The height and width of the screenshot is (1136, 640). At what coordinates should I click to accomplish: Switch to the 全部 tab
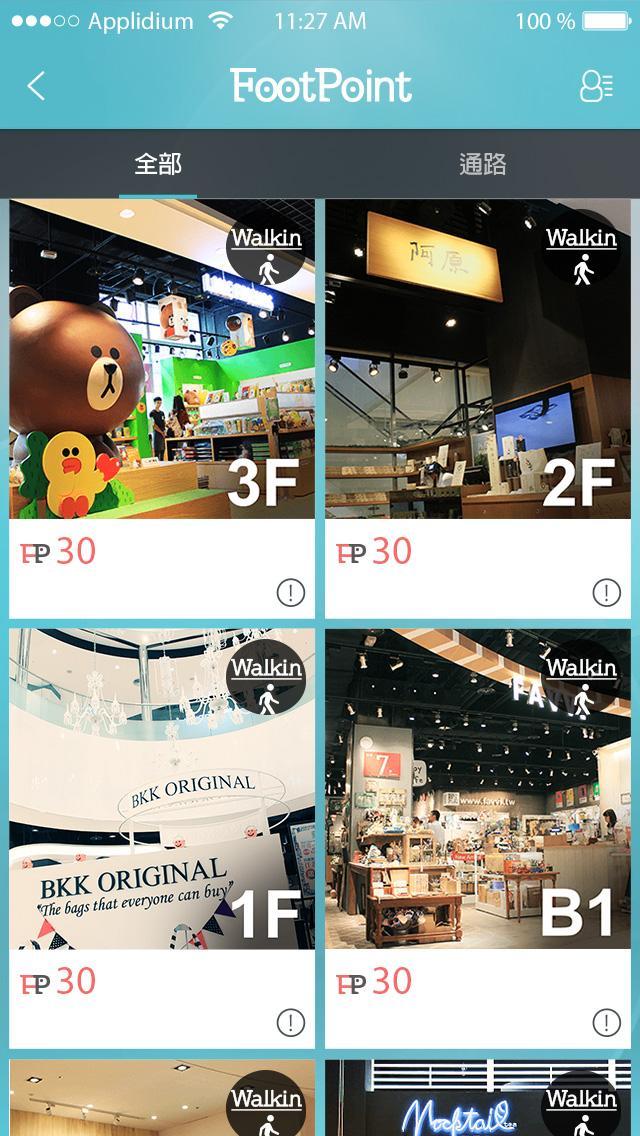(158, 164)
